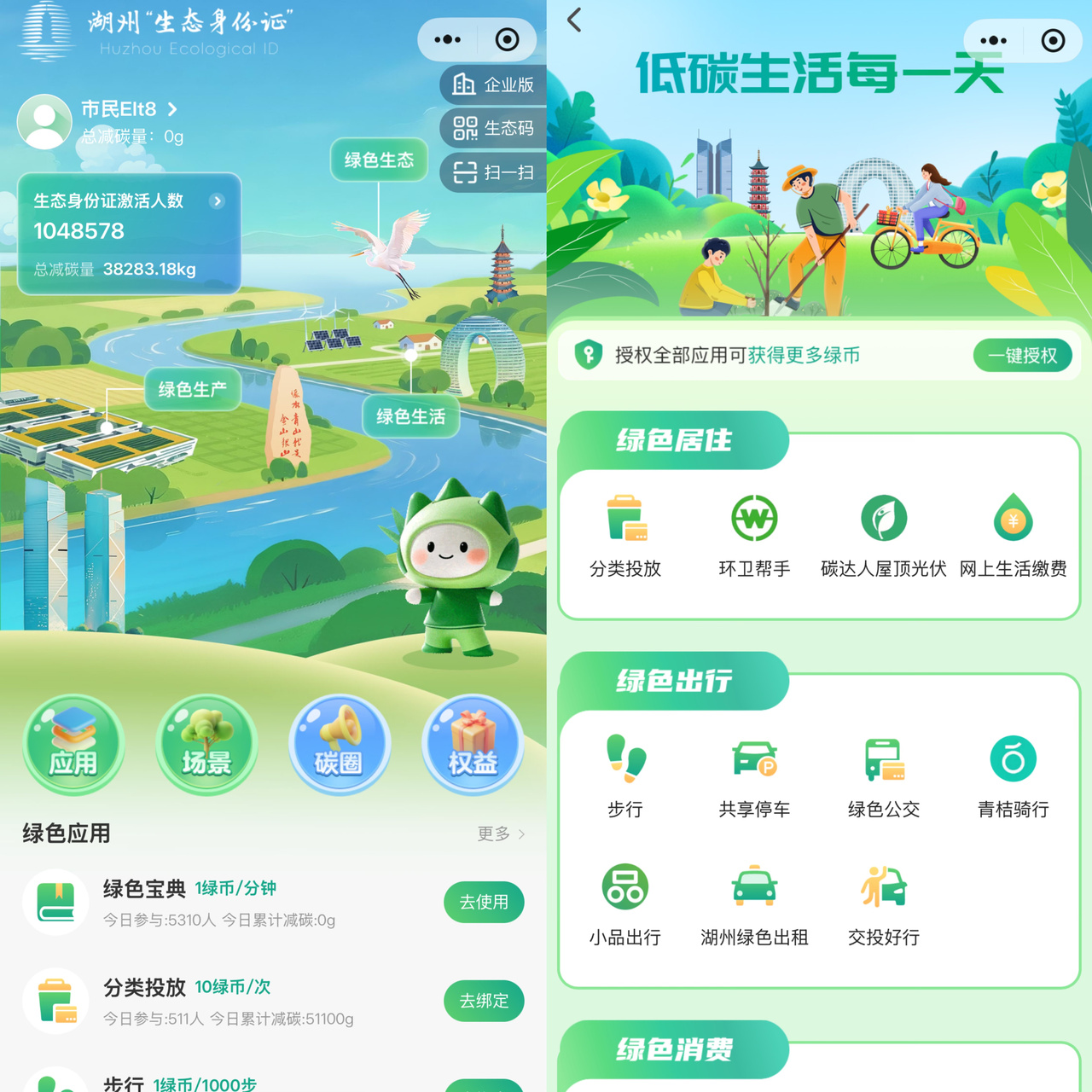Open the 企业版 enterprise version
Viewport: 1092px width, 1092px height.
pos(494,84)
